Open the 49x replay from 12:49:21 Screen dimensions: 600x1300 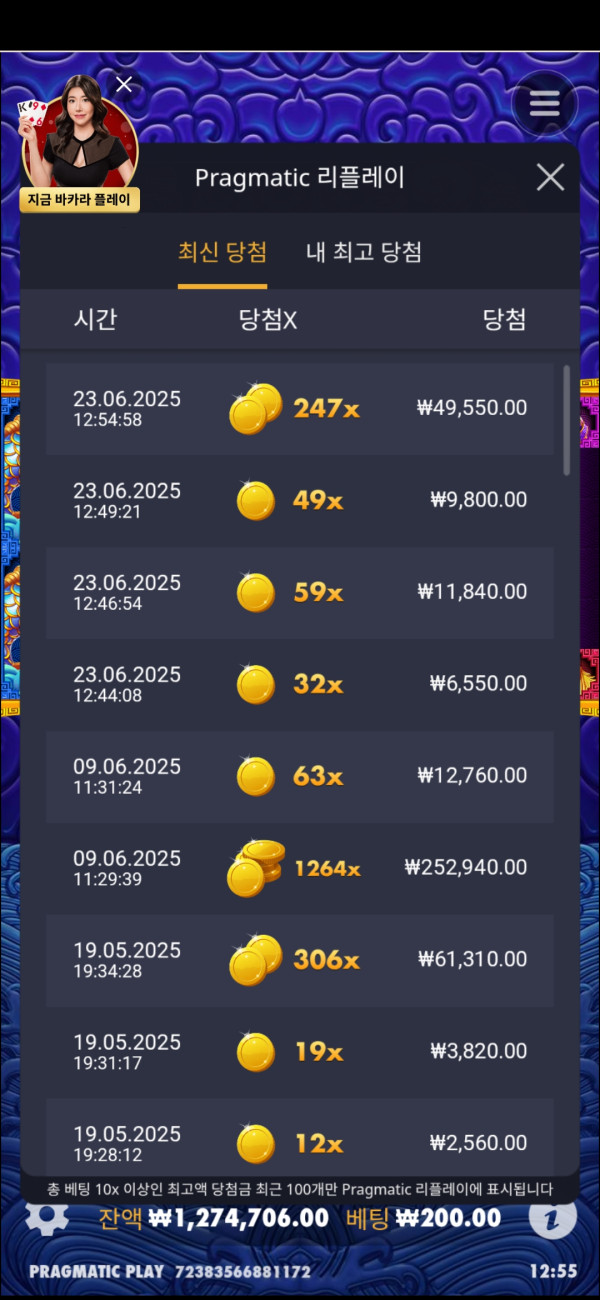coord(300,500)
